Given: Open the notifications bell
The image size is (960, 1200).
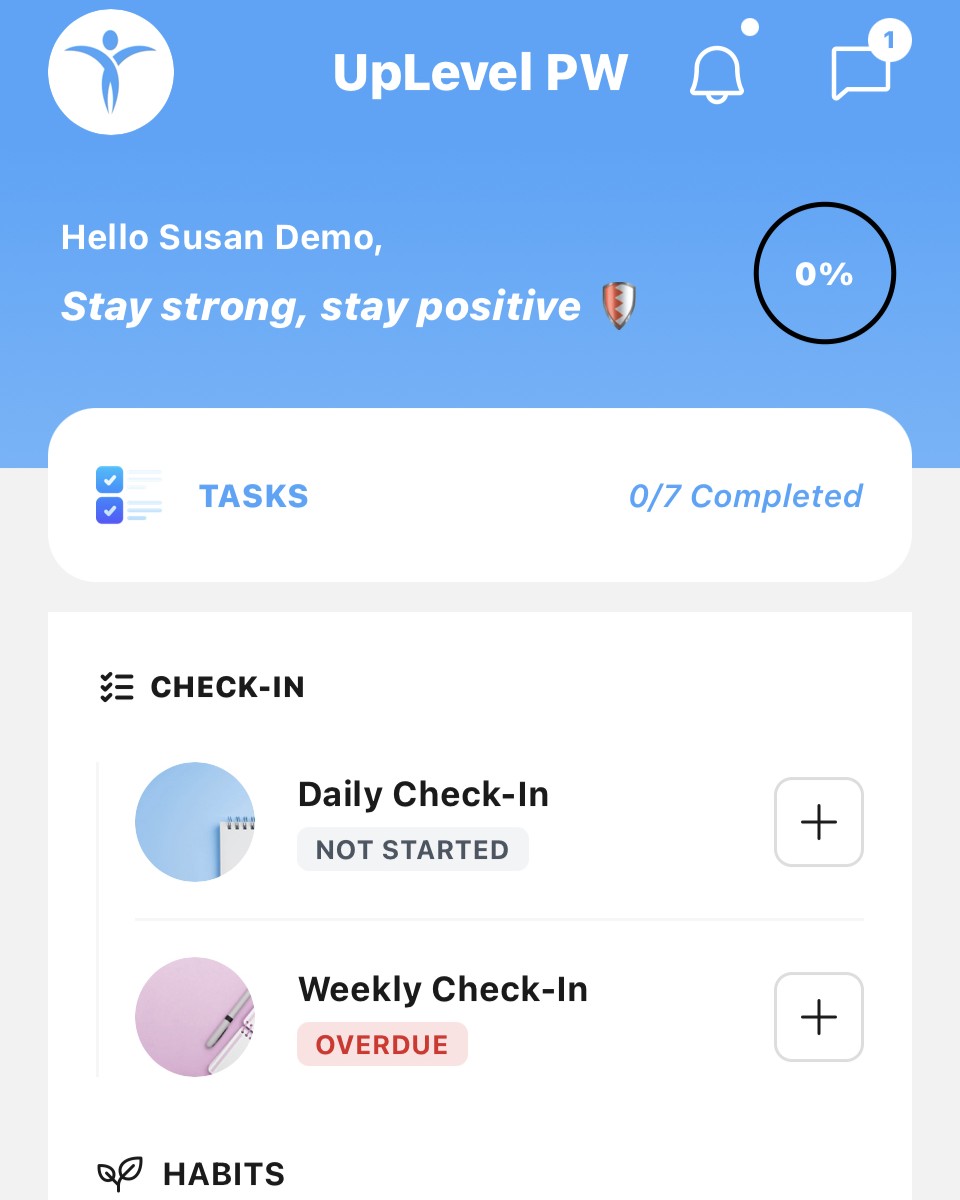Looking at the screenshot, I should coord(717,74).
